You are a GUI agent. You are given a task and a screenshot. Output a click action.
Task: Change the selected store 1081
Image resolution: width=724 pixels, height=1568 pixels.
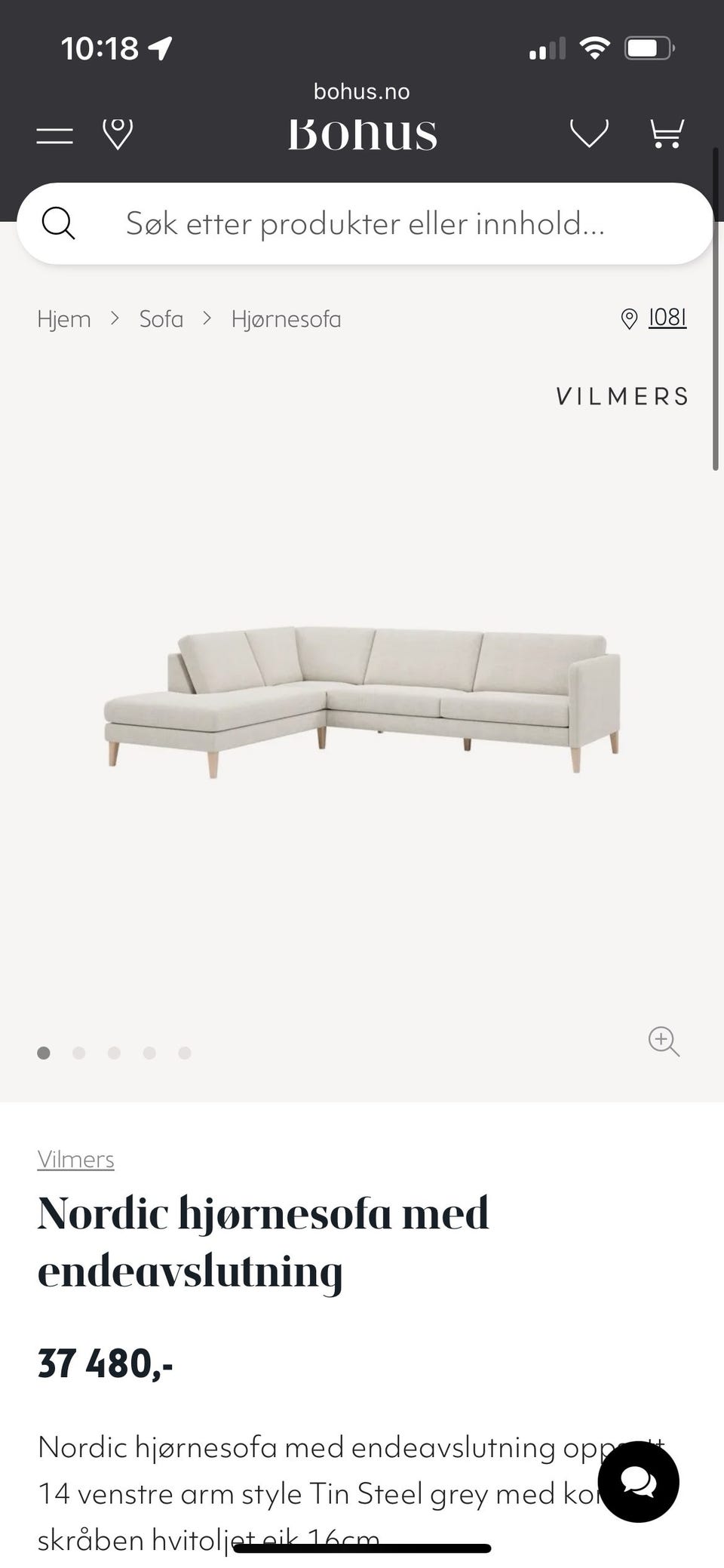pyautogui.click(x=667, y=318)
